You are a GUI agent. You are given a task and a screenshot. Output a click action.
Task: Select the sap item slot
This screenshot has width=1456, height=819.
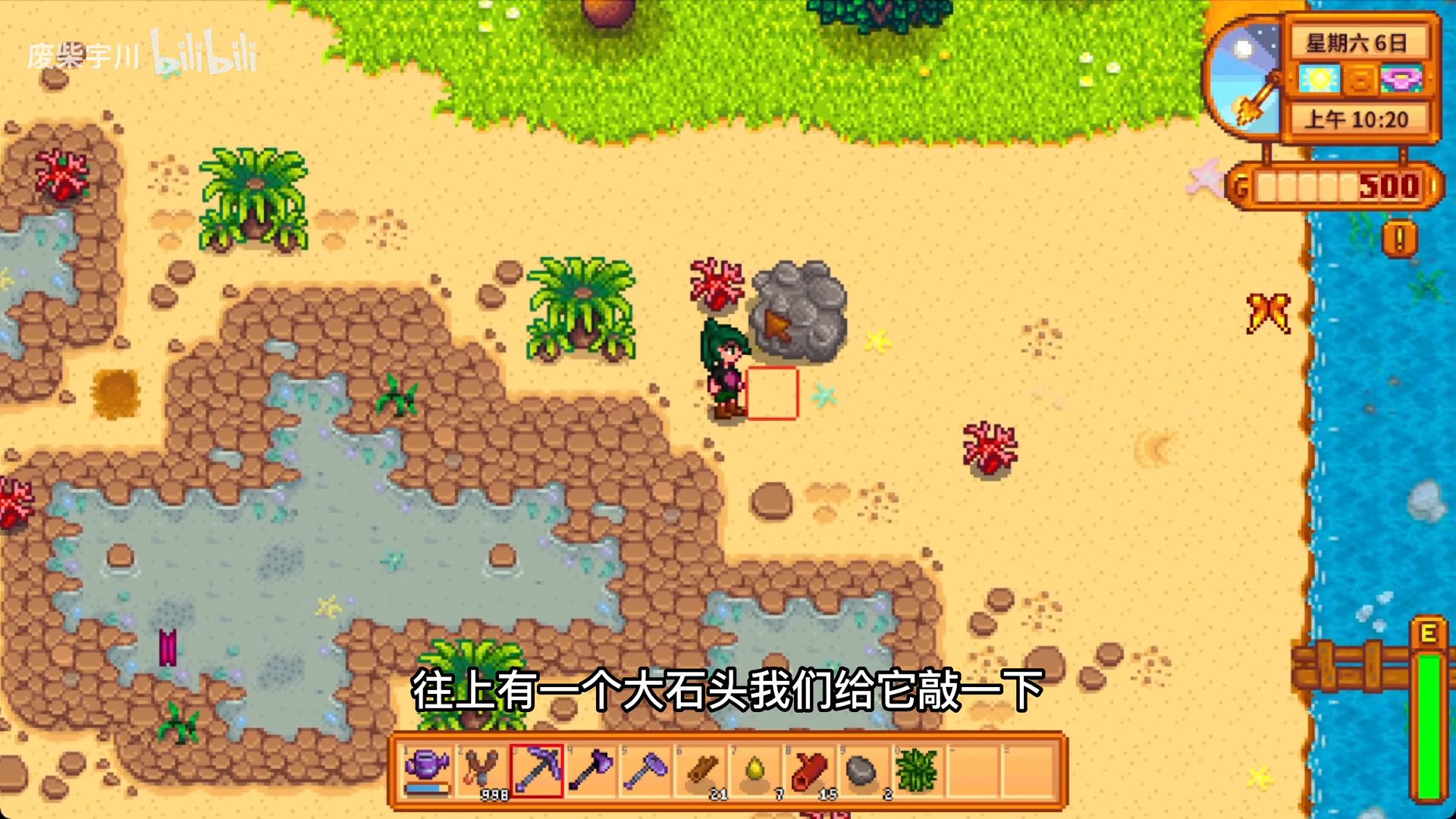pyautogui.click(x=755, y=770)
